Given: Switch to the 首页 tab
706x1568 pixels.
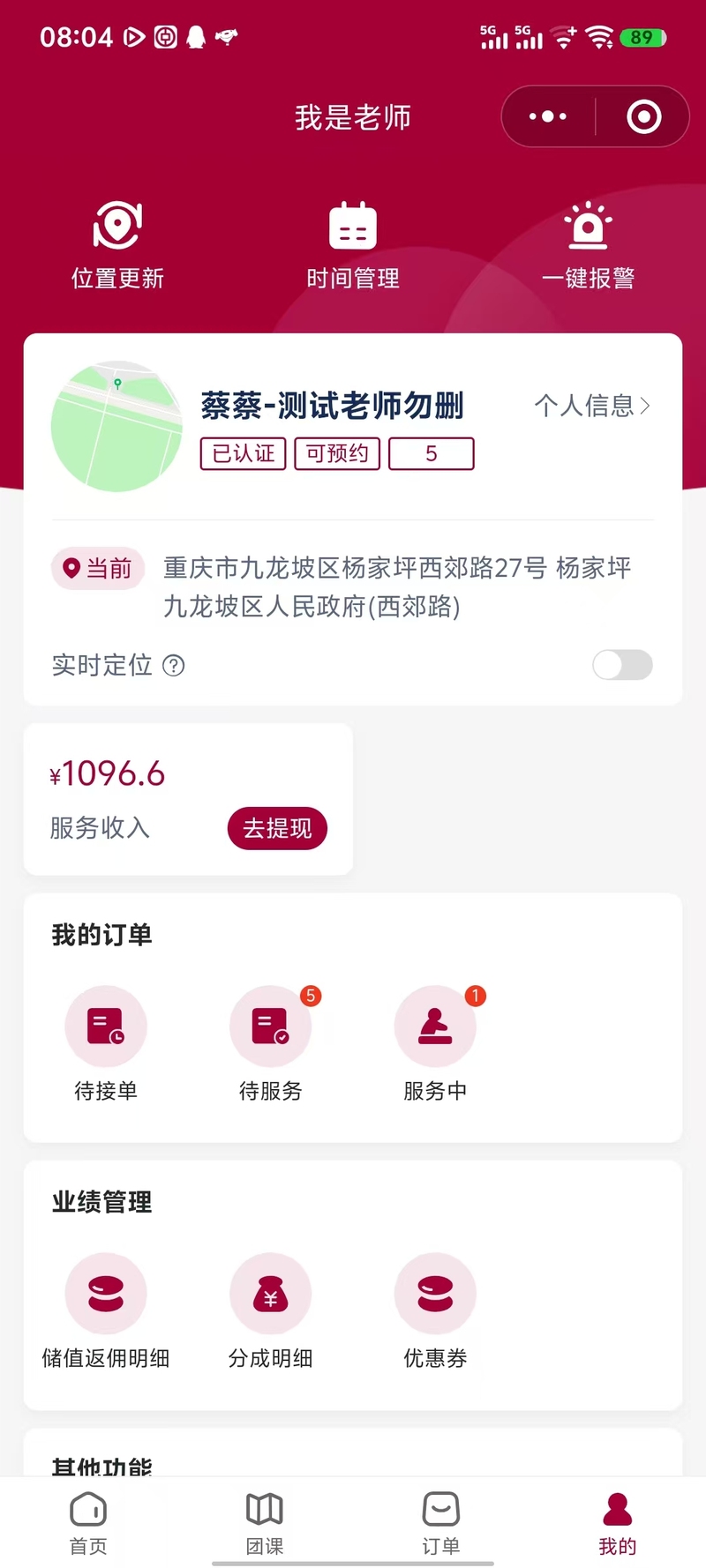Looking at the screenshot, I should click(x=88, y=1523).
